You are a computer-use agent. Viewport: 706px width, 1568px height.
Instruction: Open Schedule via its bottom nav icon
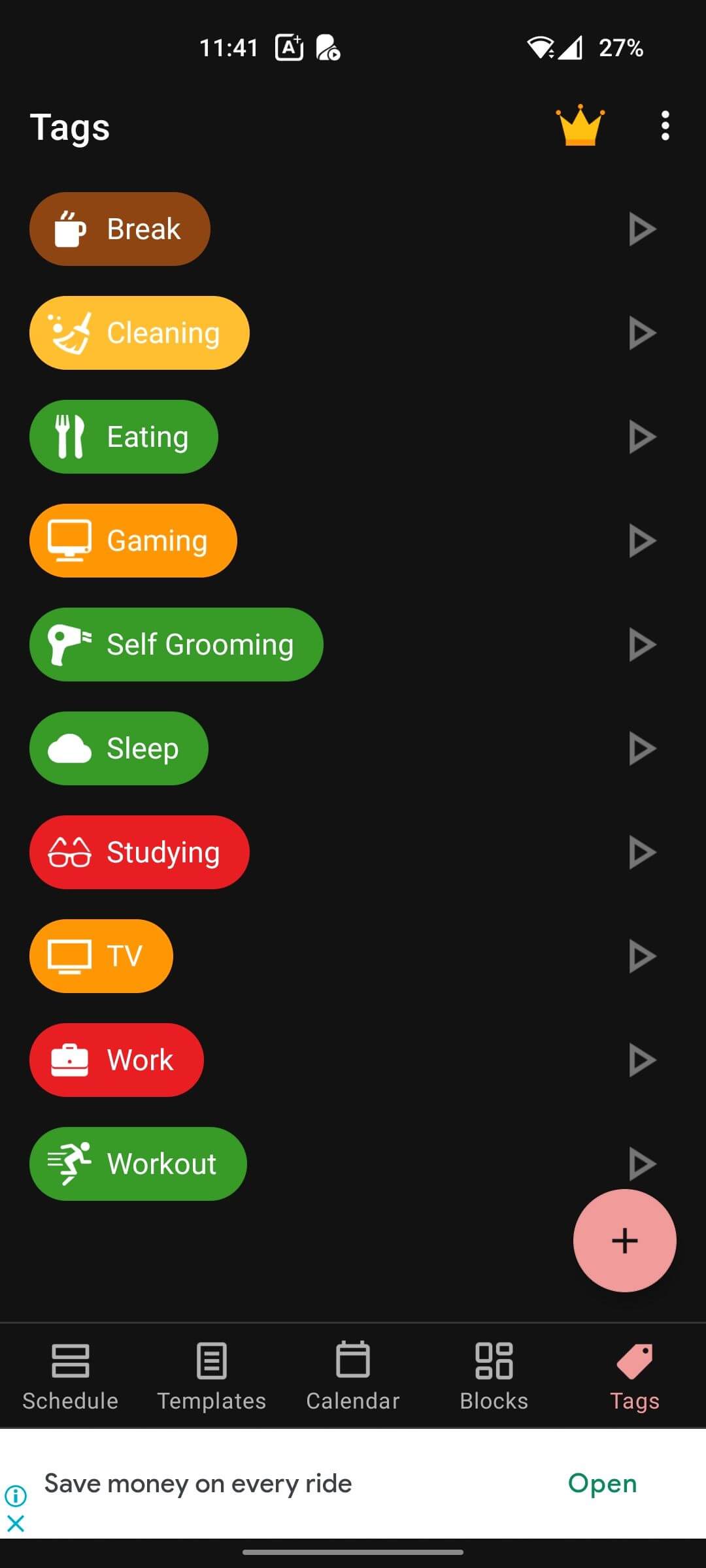coord(70,1360)
